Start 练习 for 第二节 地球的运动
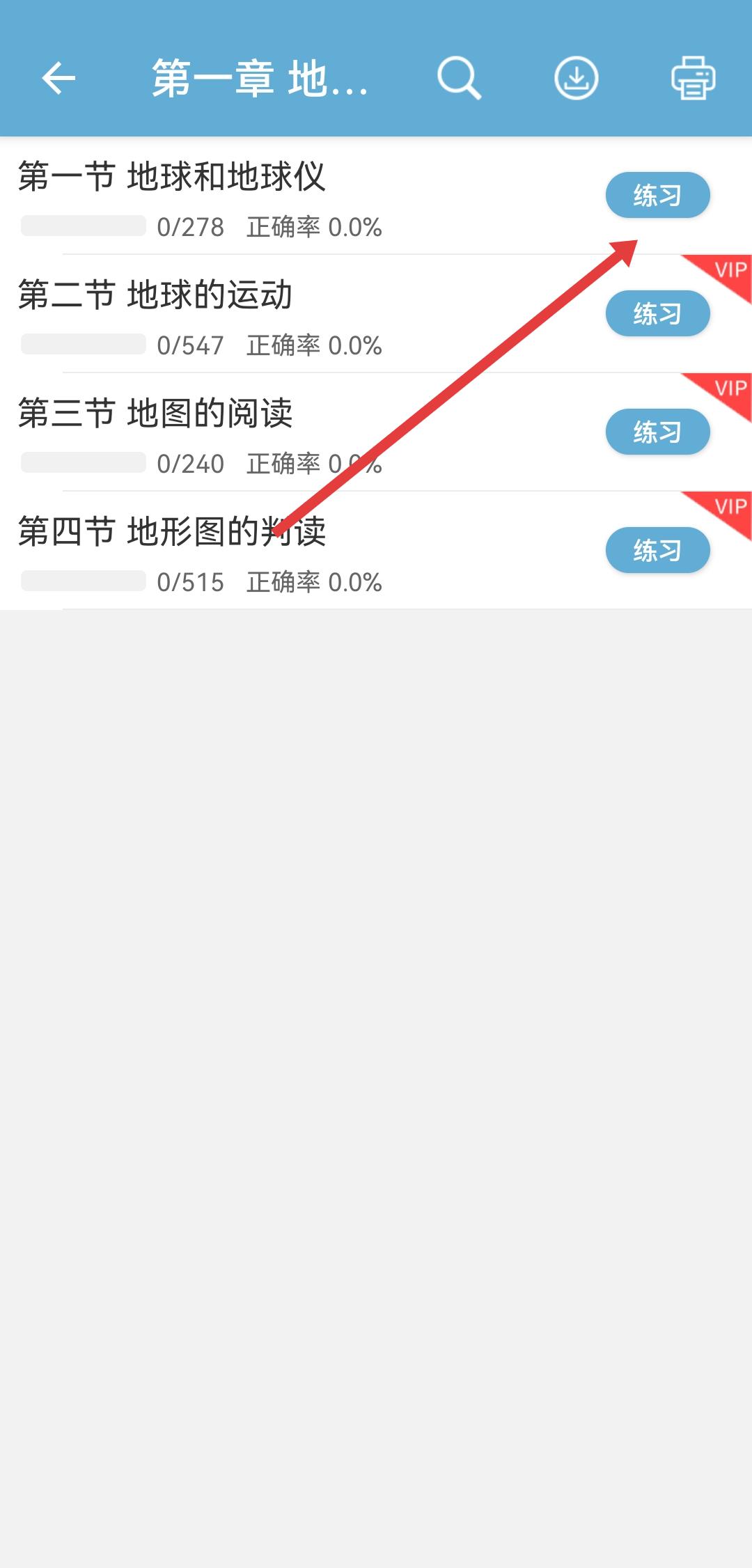 657,313
